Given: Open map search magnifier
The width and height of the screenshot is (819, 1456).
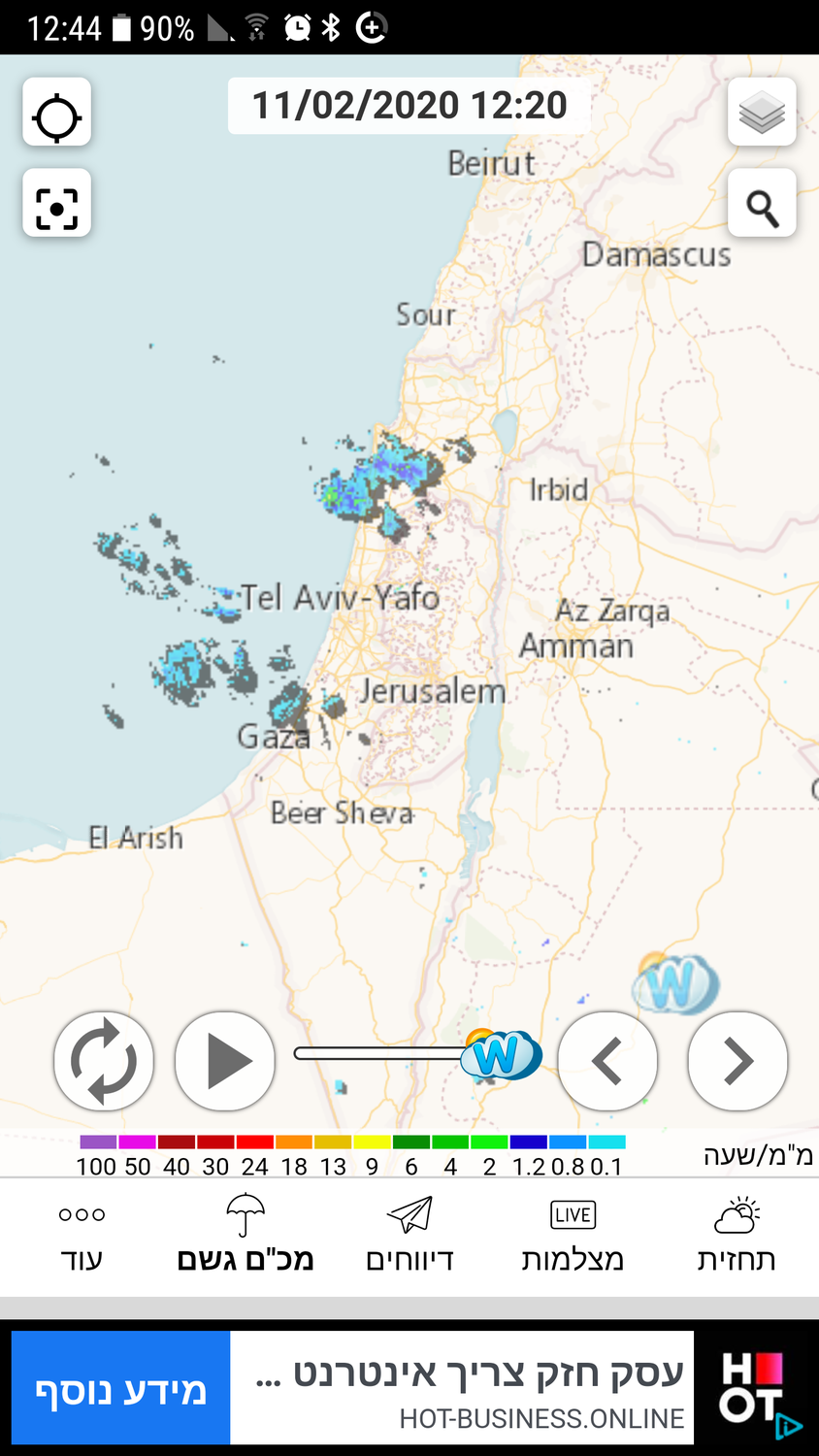Looking at the screenshot, I should pyautogui.click(x=762, y=204).
